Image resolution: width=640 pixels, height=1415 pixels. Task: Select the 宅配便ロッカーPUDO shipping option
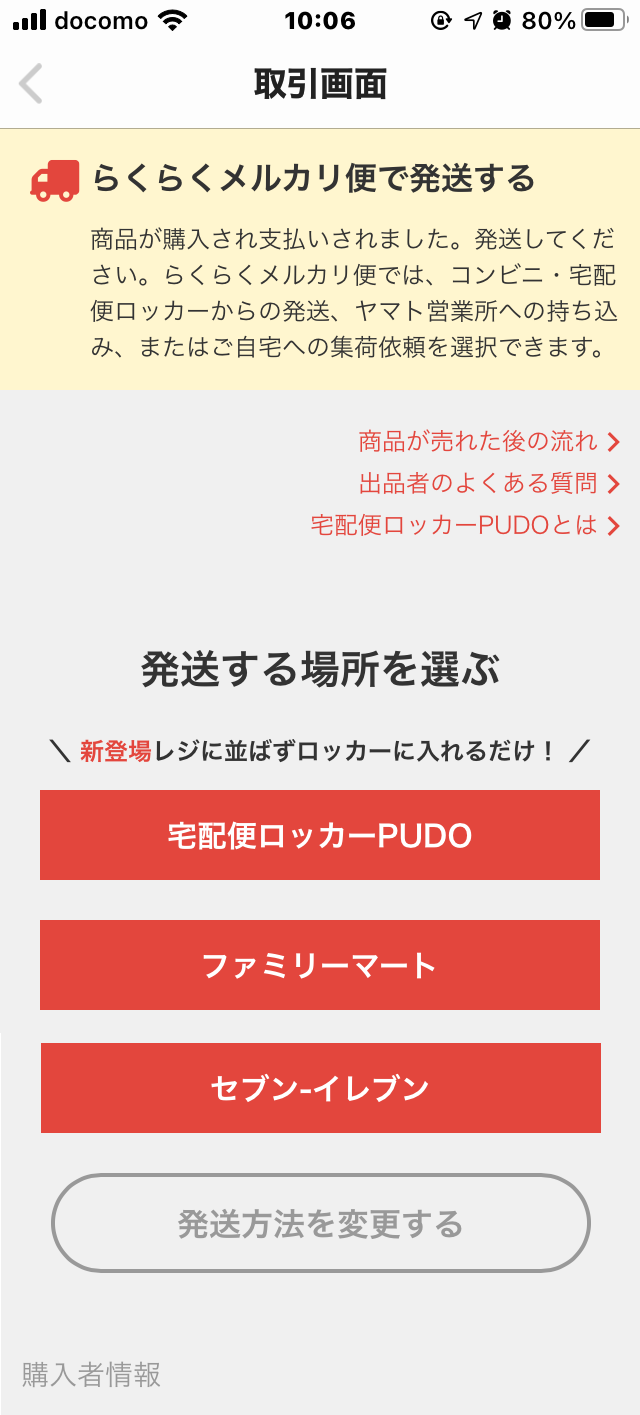pos(320,835)
